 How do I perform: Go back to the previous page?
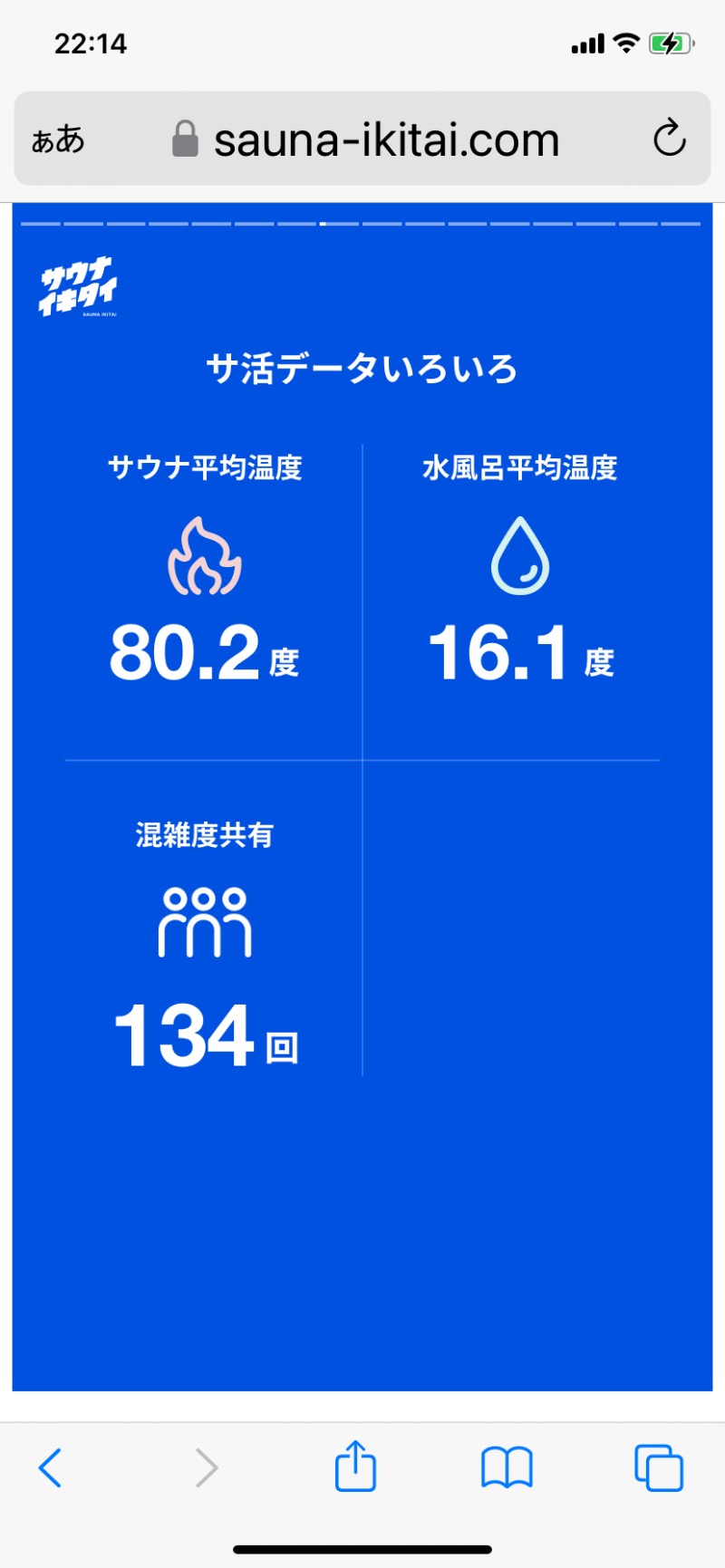[x=51, y=1467]
